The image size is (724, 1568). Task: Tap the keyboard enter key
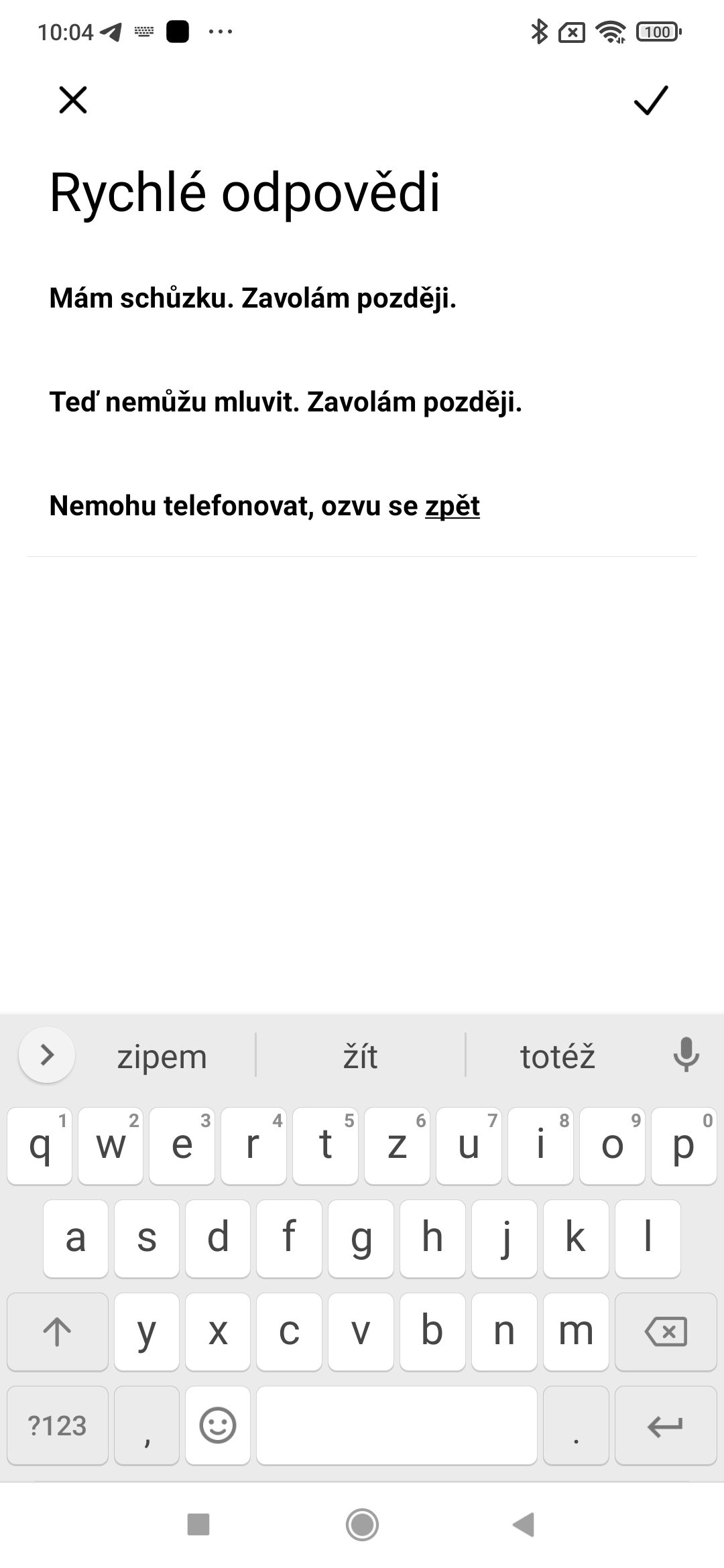click(665, 1425)
